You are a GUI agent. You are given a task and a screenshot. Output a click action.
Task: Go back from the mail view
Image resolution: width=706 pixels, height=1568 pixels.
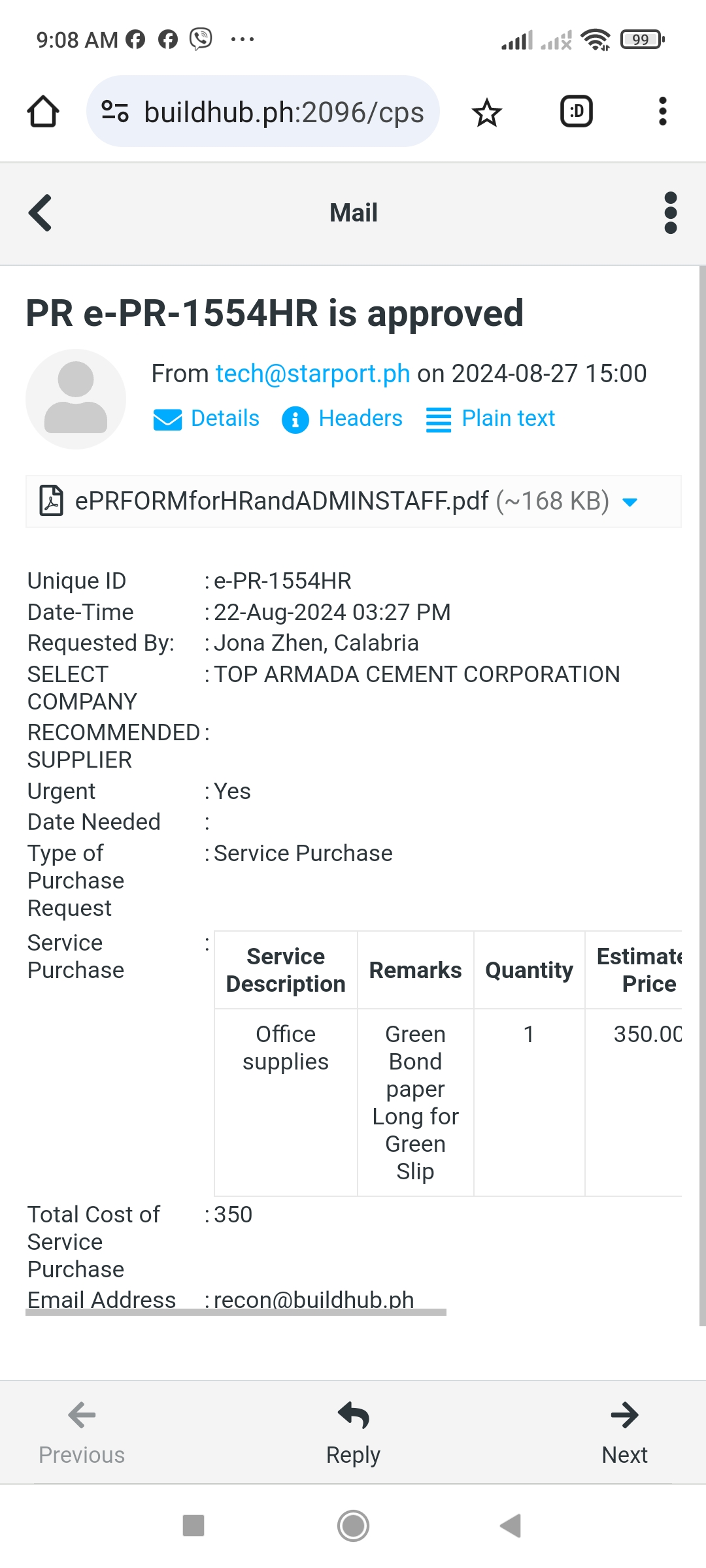(41, 213)
